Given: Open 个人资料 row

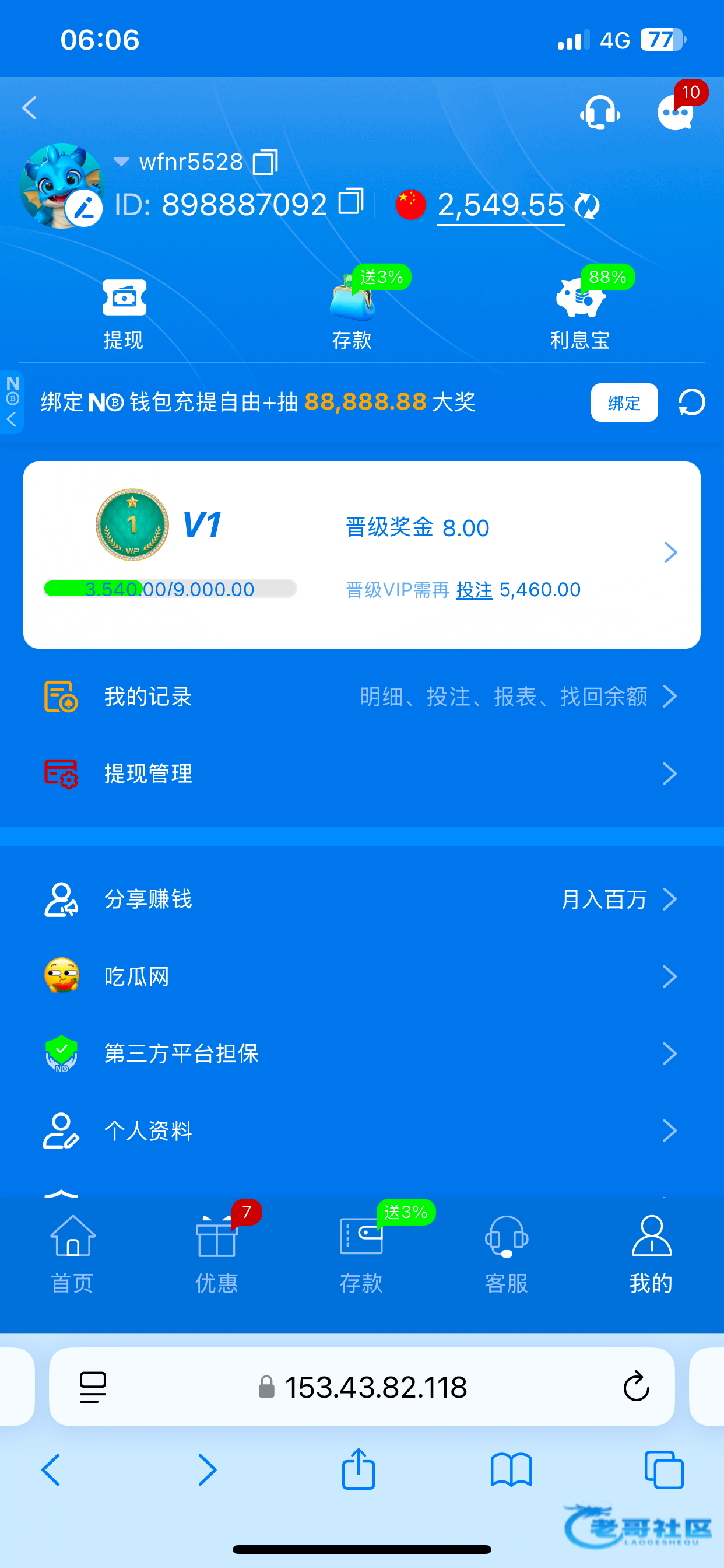Looking at the screenshot, I should point(362,1131).
